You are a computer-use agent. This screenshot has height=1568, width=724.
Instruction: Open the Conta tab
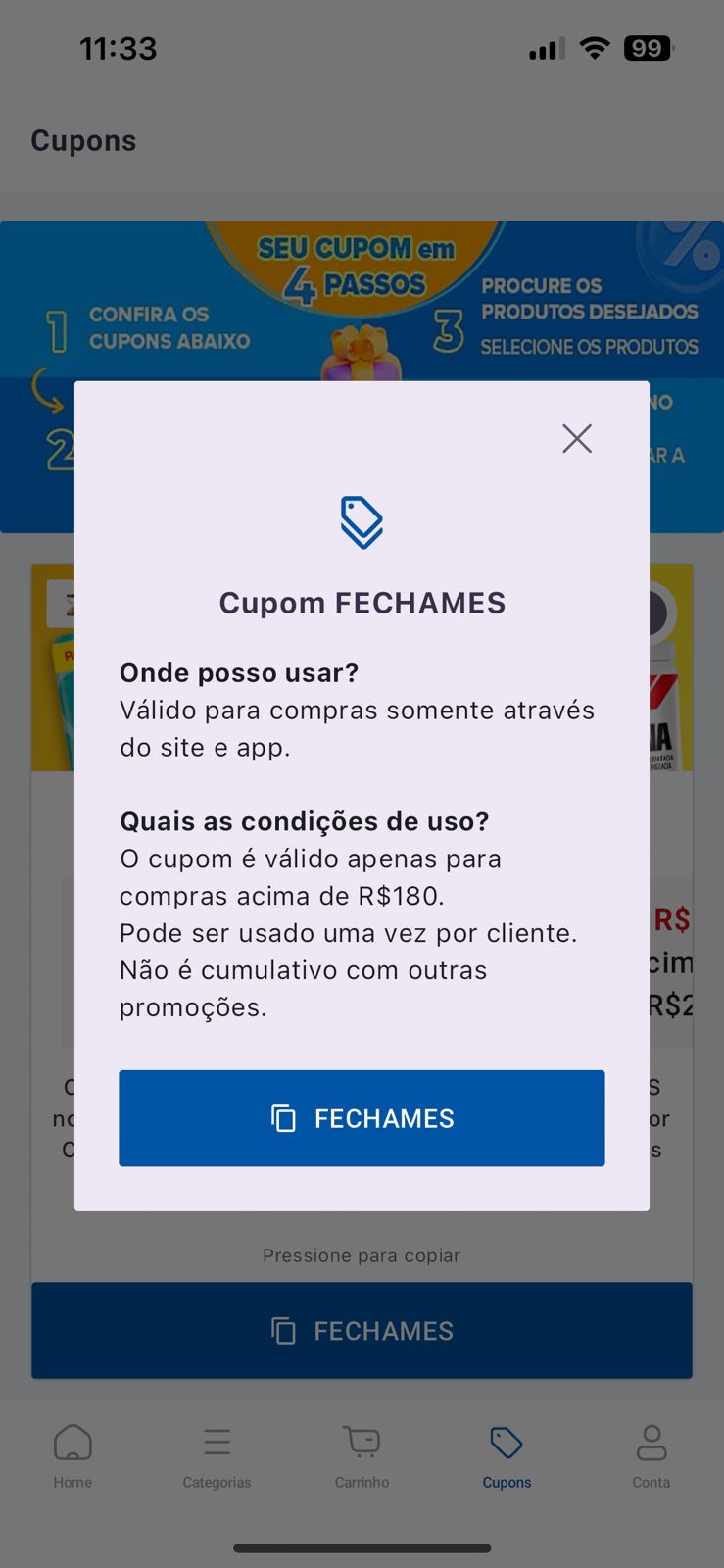(x=651, y=1456)
